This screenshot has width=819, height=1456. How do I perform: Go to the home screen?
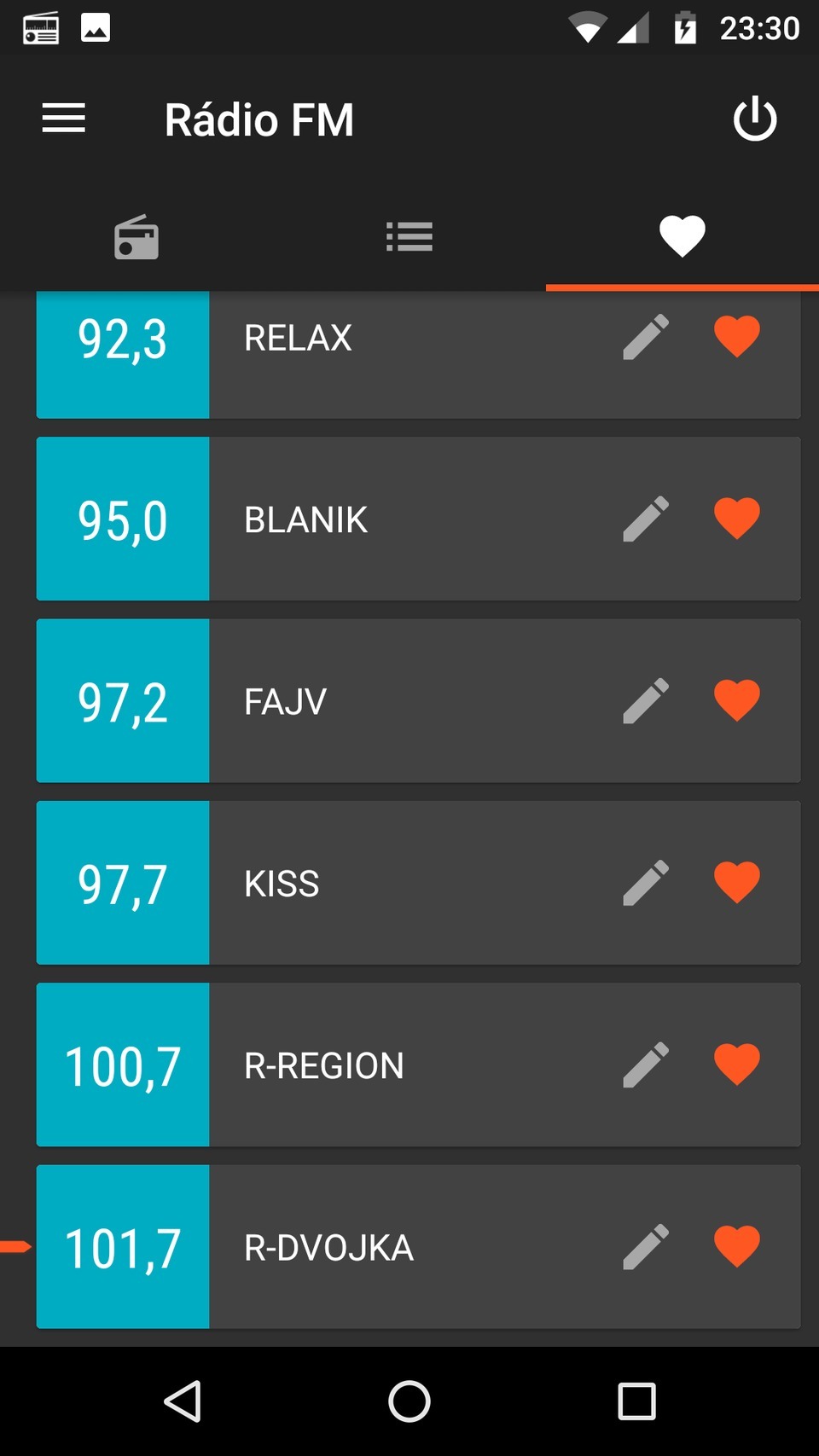click(x=409, y=1401)
